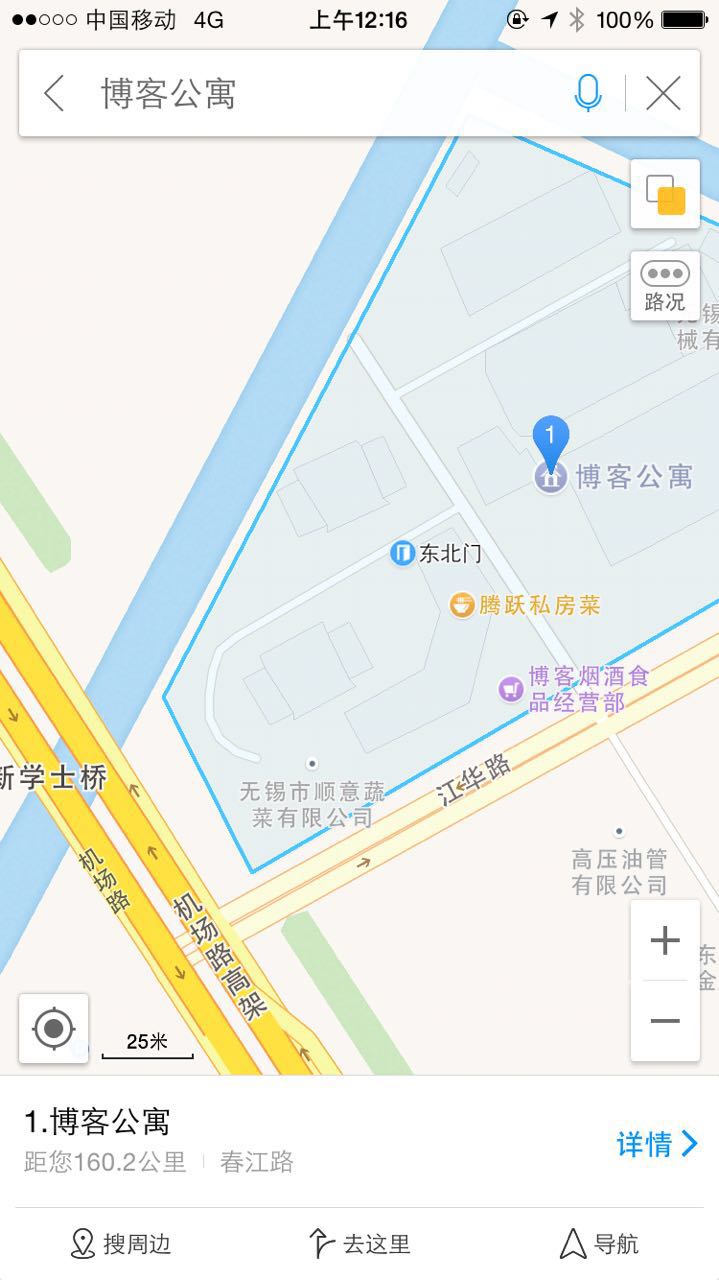Open 详情 details for 博客公寓

(656, 1144)
